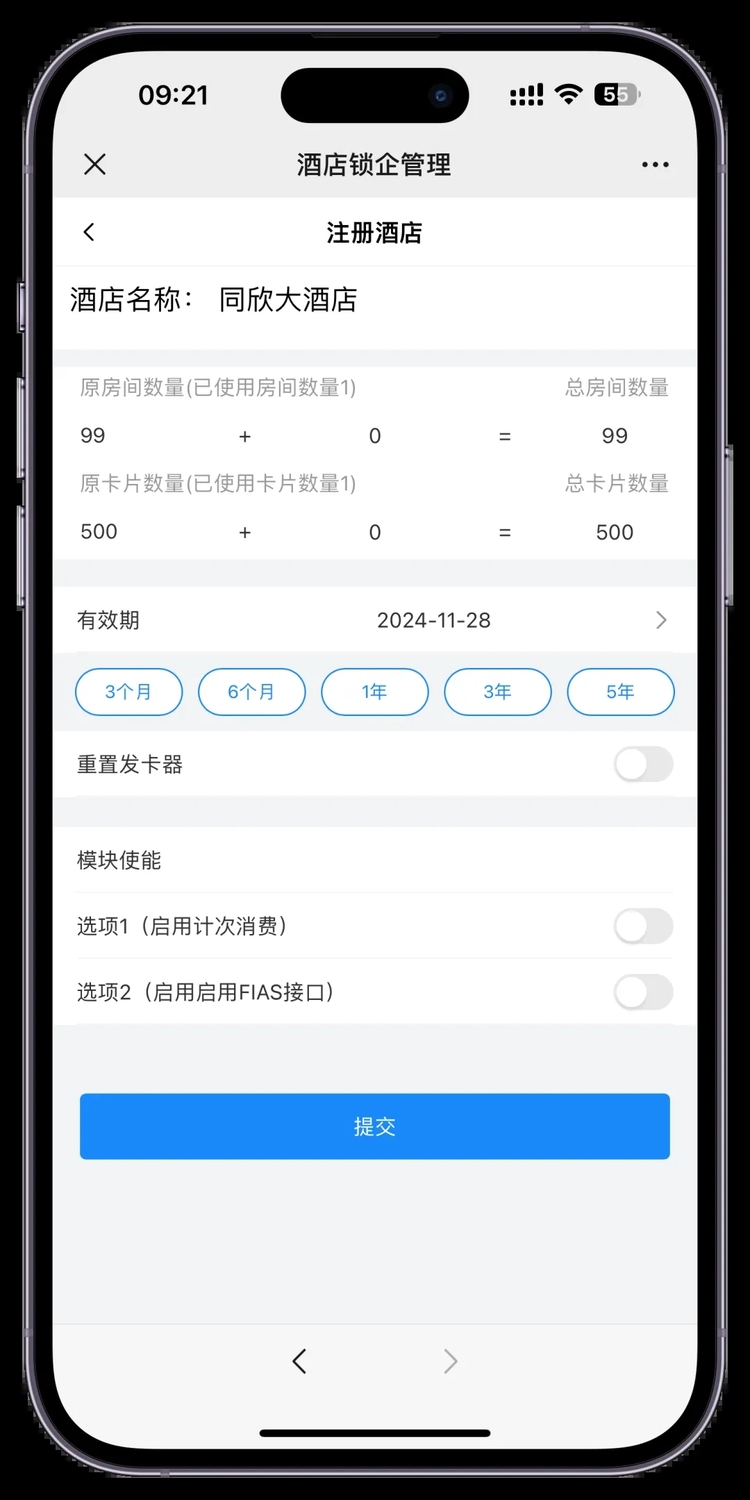Go back from 注册酒店 page
This screenshot has height=1500, width=750.
[x=89, y=233]
